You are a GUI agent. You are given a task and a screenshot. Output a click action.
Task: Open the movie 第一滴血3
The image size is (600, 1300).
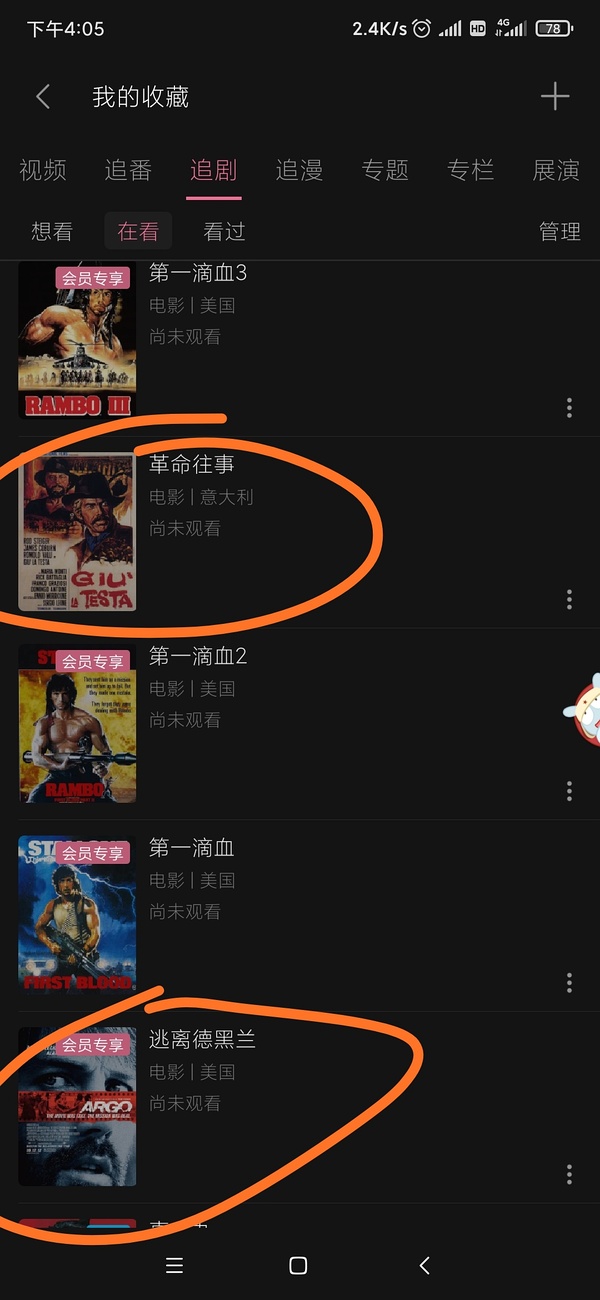point(198,273)
